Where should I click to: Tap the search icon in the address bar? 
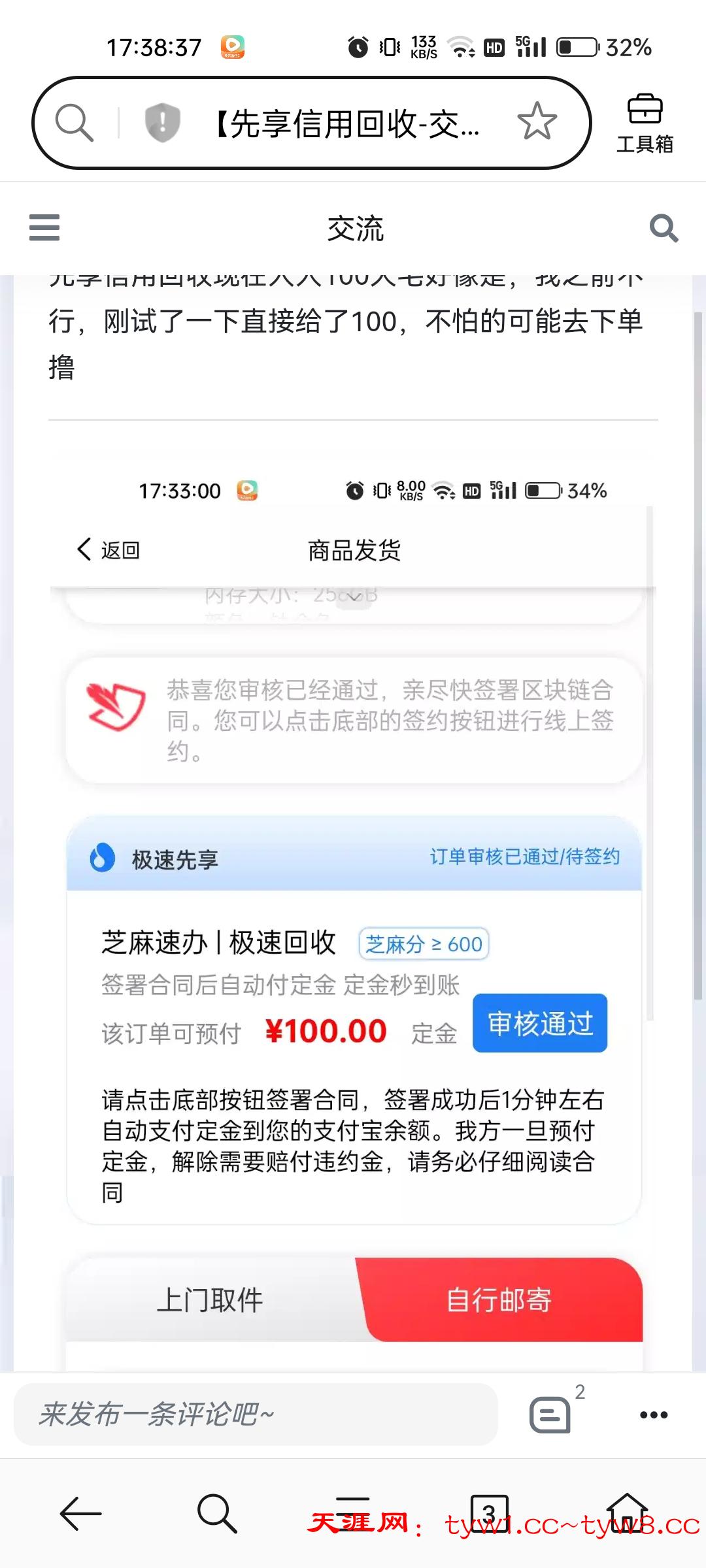pos(74,122)
